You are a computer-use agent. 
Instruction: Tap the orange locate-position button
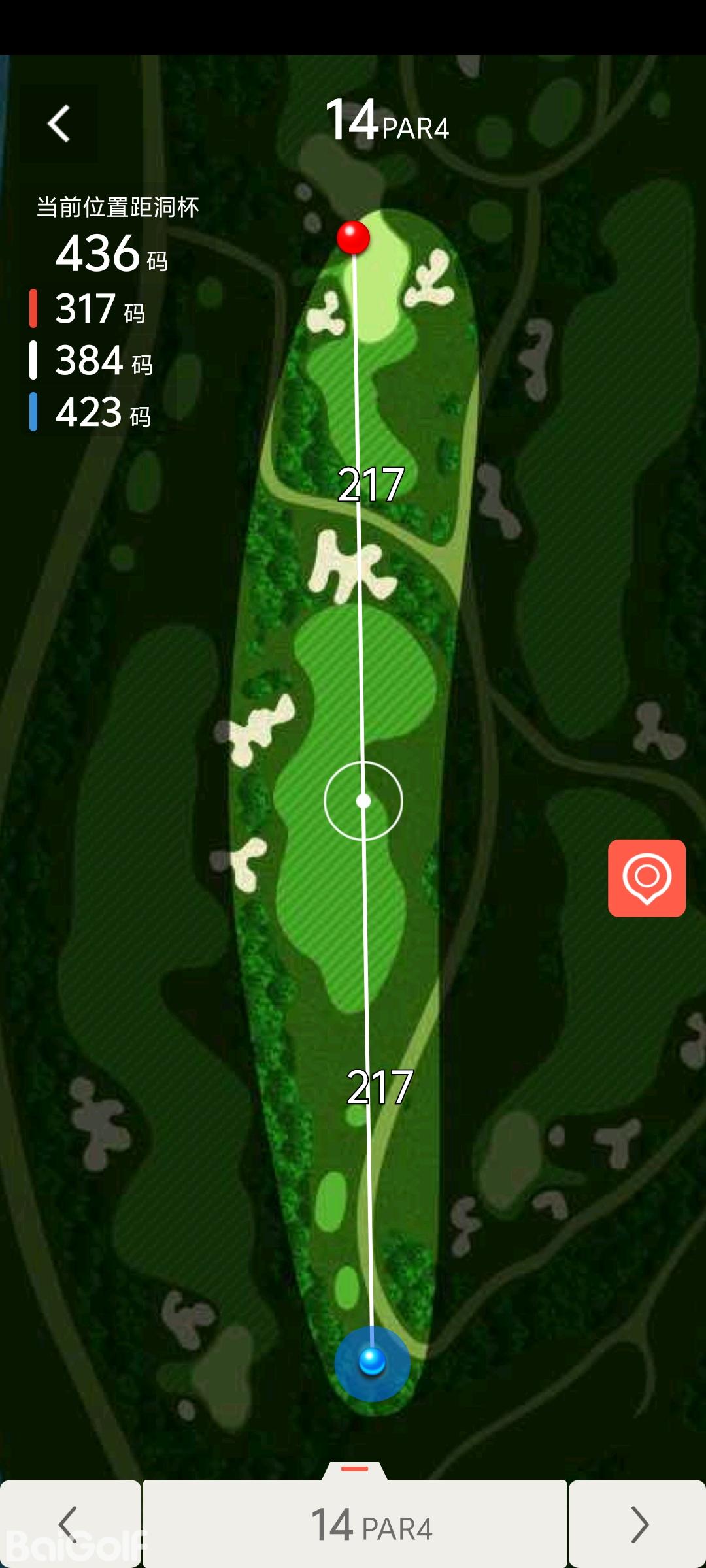tap(647, 877)
